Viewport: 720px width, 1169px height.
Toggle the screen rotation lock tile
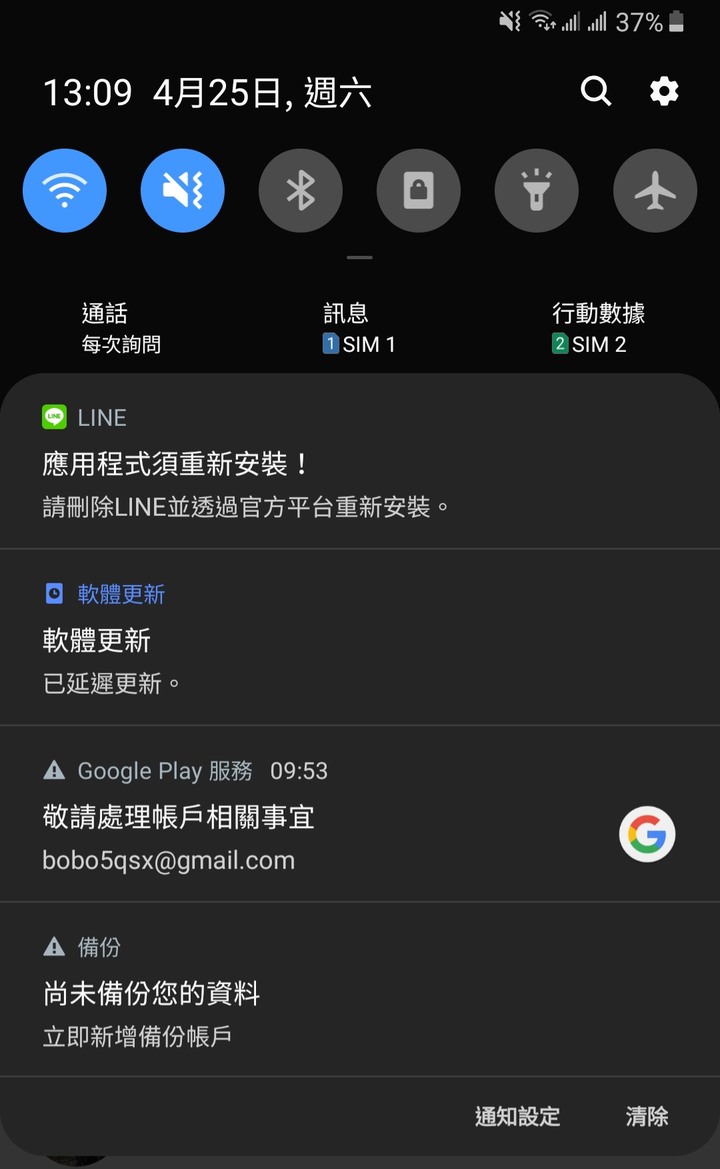point(419,190)
